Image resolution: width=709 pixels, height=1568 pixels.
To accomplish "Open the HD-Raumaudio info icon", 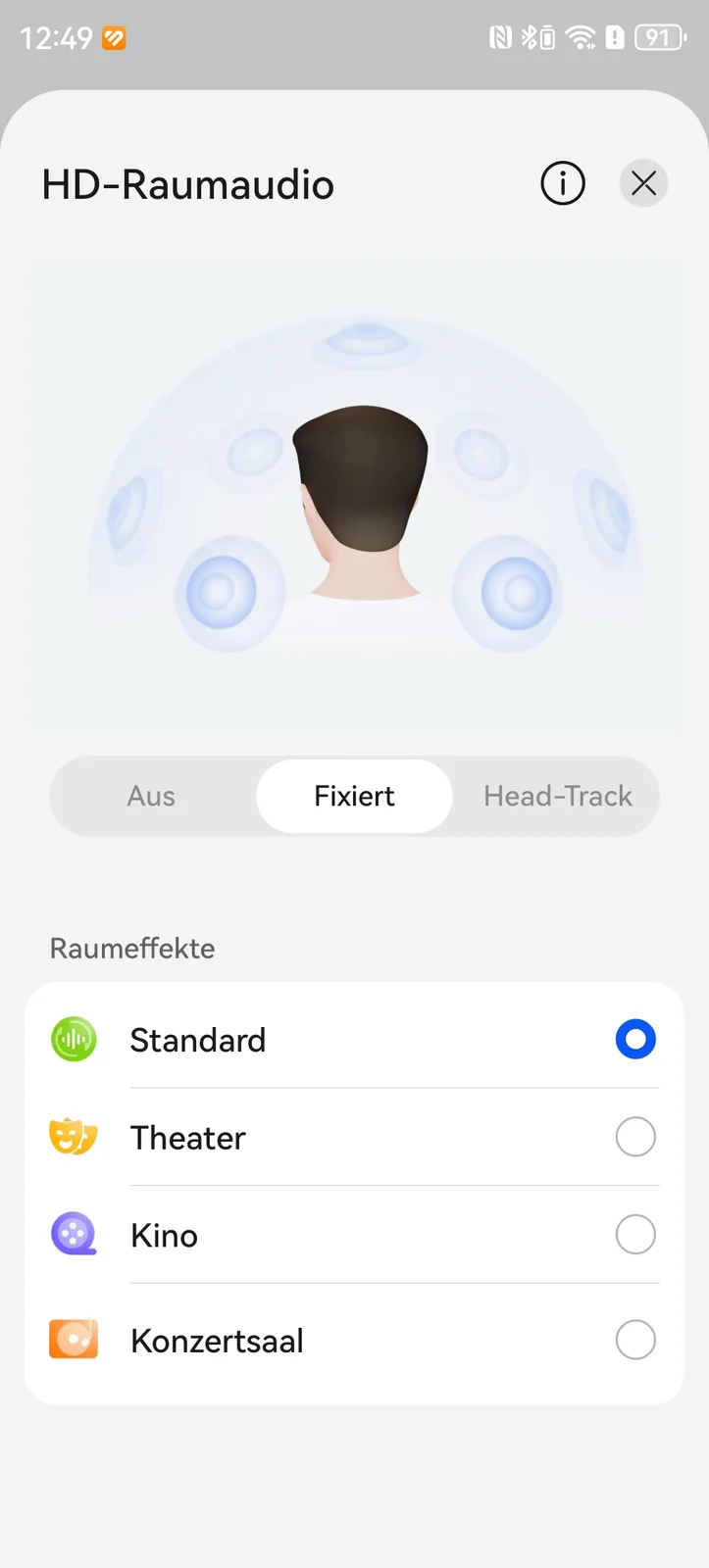I will pos(563,183).
